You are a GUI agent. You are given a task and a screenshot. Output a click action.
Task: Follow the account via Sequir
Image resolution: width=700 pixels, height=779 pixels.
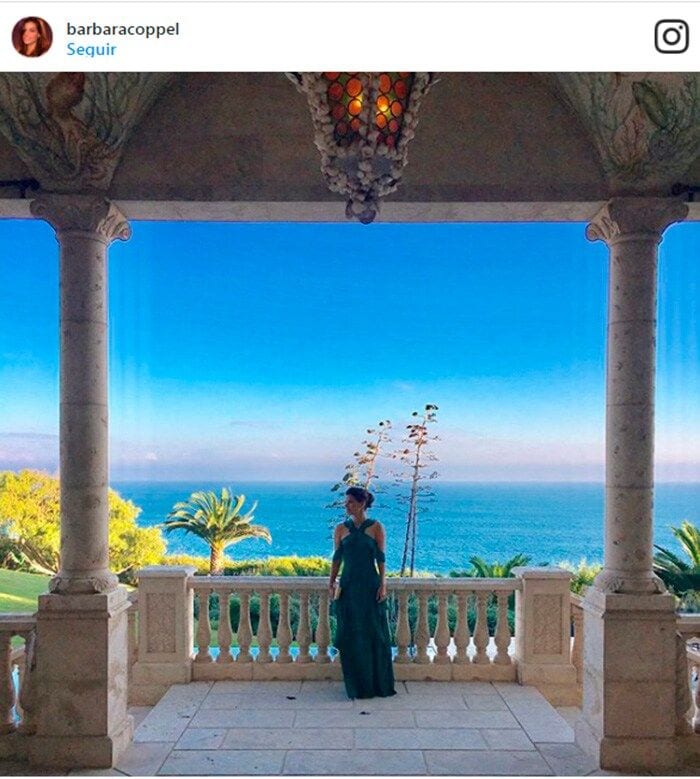tap(91, 49)
